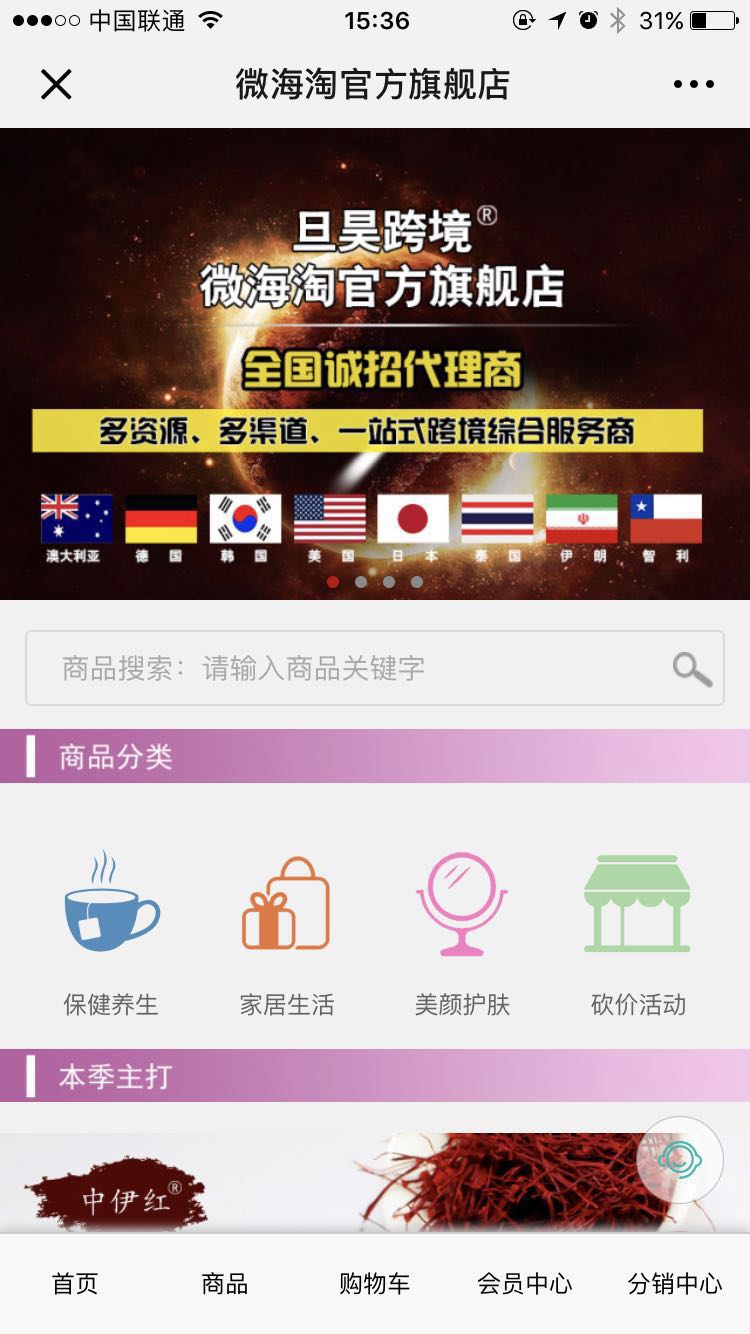
Task: Tap the 全国诚招代理商 banner text
Action: (375, 369)
